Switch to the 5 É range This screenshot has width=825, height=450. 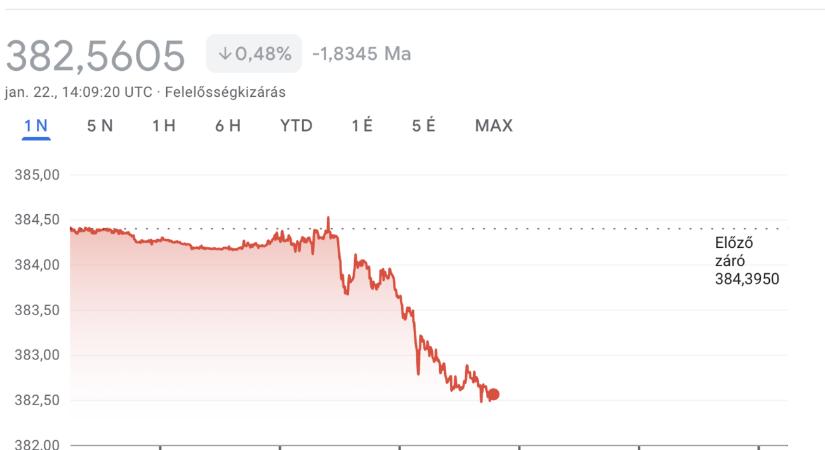423,126
